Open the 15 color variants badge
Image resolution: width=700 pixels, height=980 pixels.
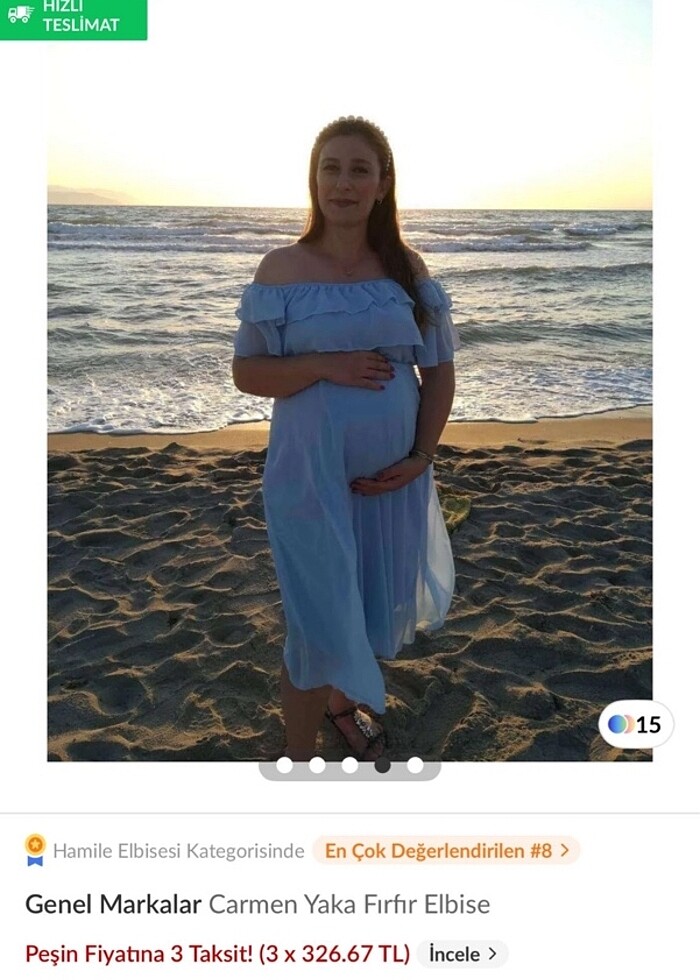click(636, 725)
